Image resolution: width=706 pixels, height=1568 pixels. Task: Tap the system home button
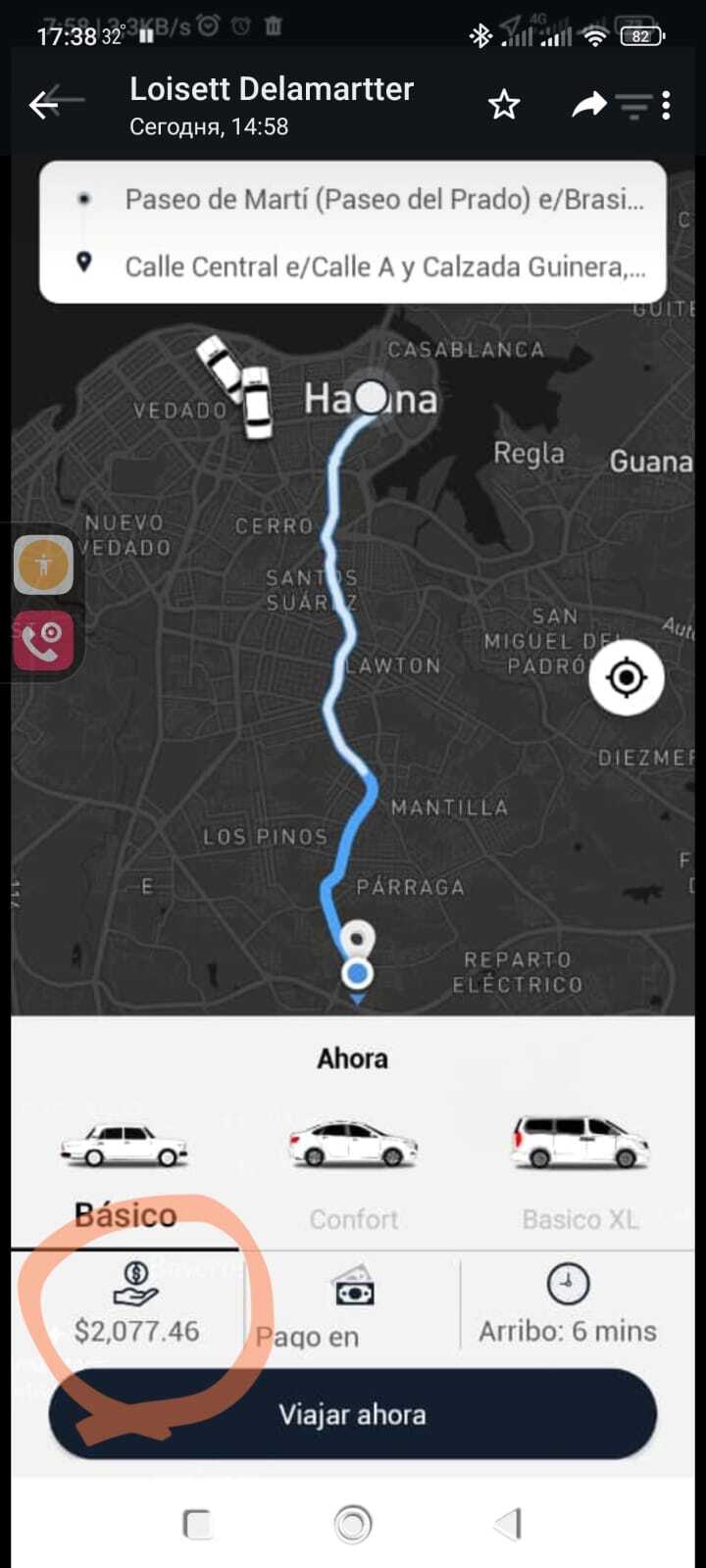[353, 1524]
